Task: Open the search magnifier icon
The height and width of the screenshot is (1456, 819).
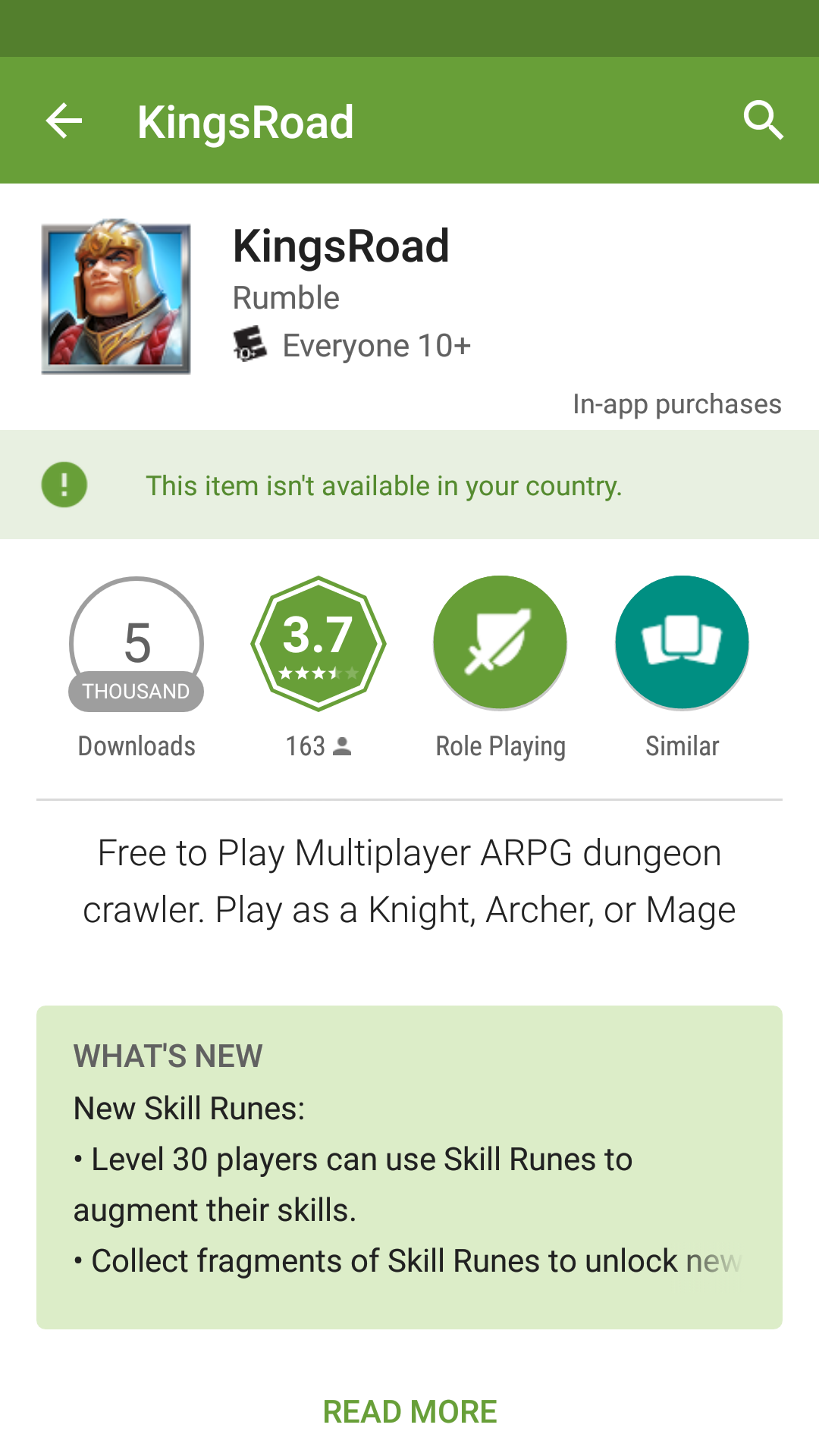Action: (x=762, y=121)
